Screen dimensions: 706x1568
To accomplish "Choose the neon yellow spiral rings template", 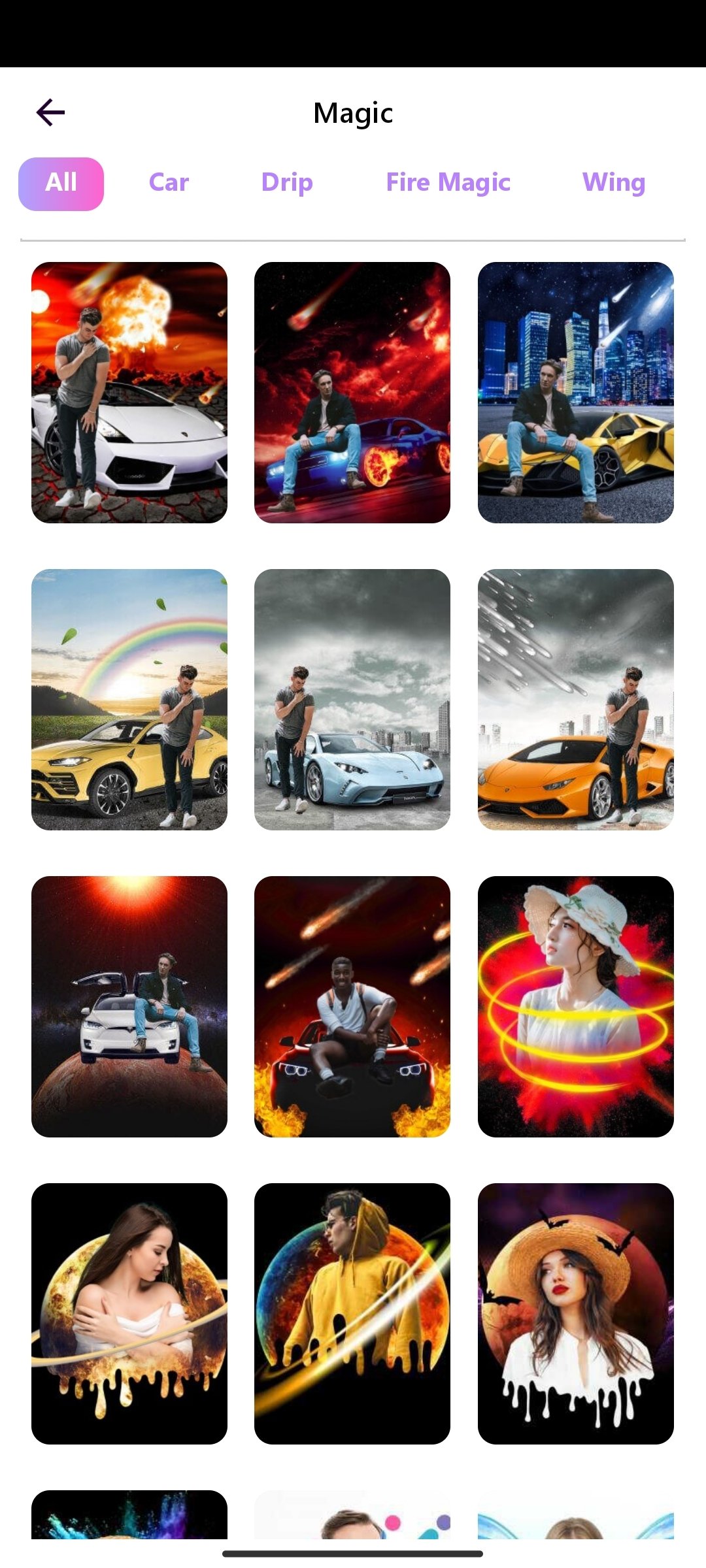I will coord(575,1006).
